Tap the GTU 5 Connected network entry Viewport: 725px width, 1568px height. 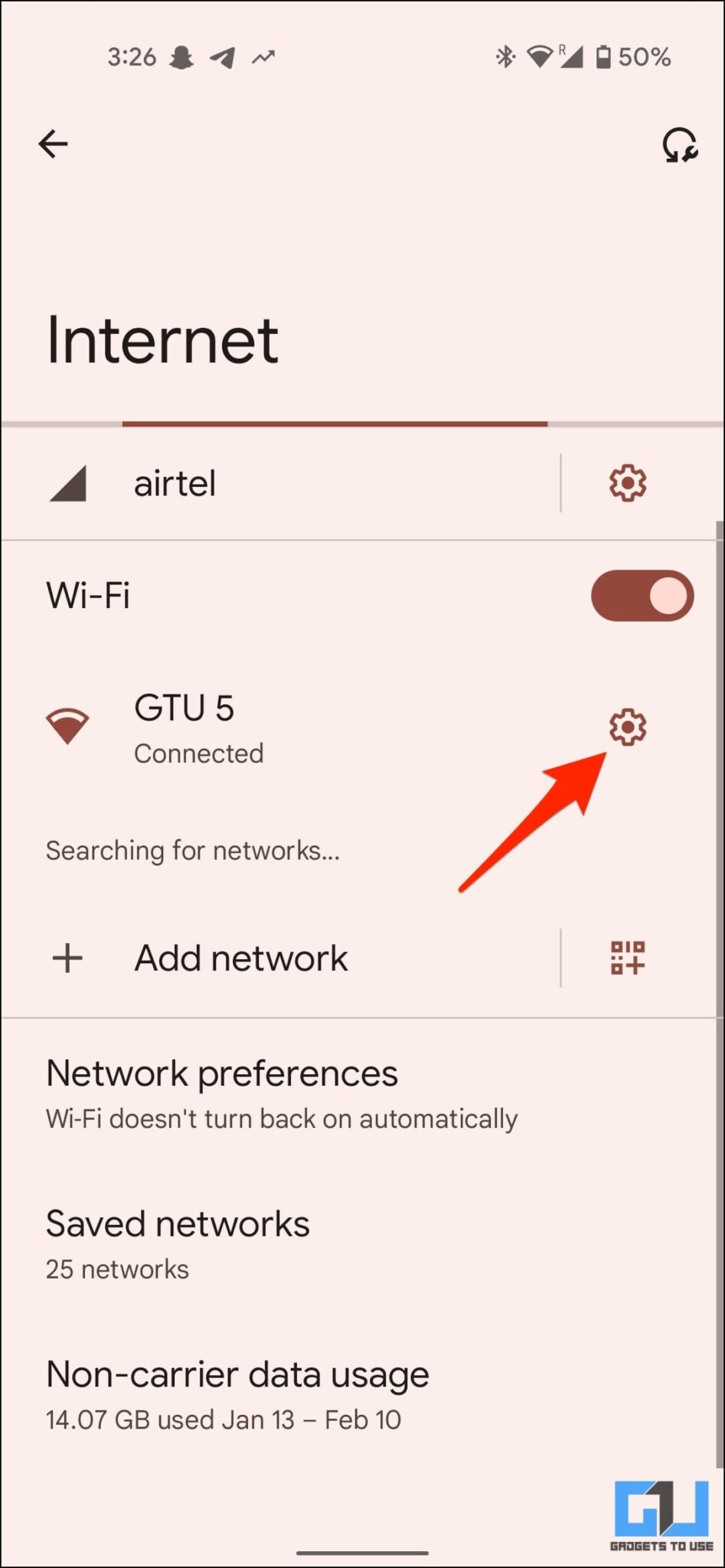click(x=230, y=726)
